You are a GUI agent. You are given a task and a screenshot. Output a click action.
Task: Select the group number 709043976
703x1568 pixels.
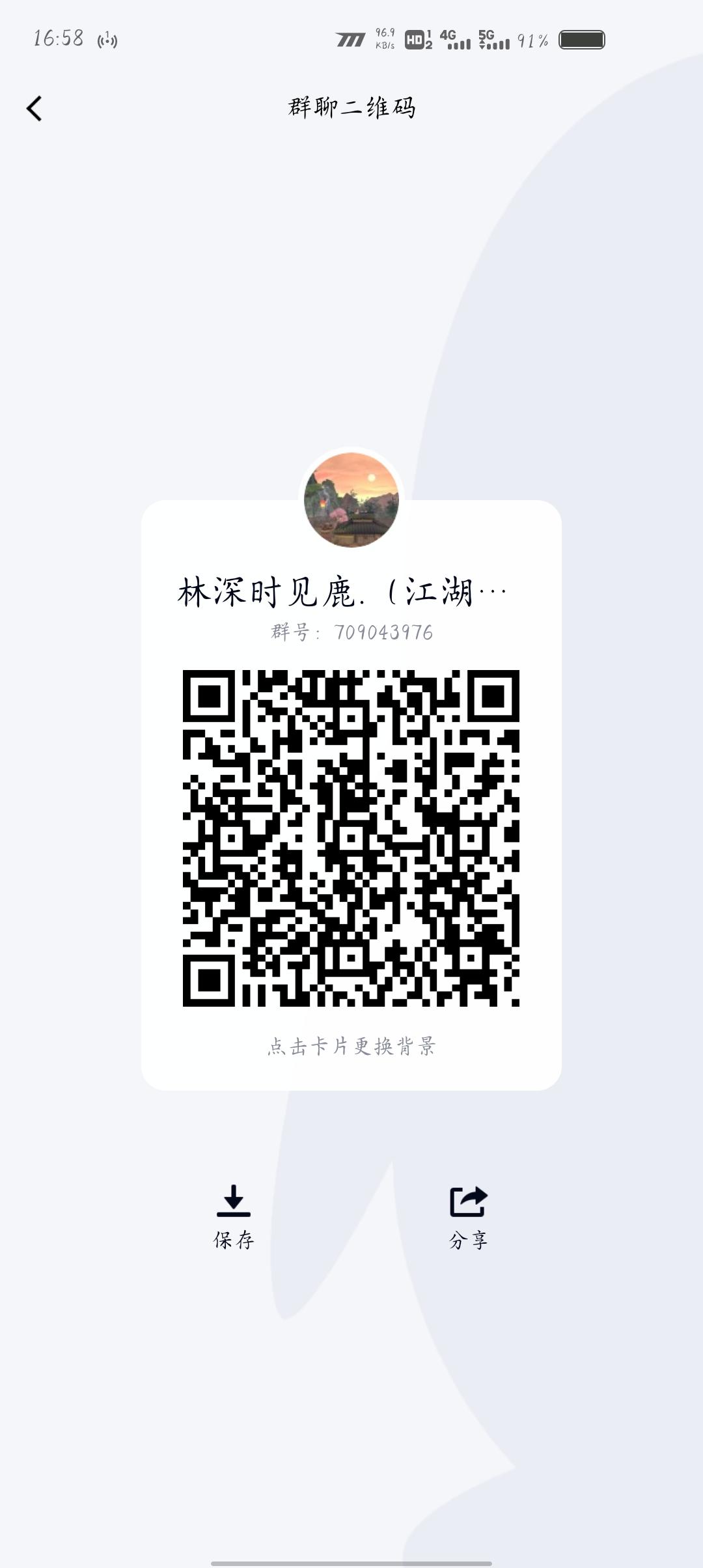351,633
